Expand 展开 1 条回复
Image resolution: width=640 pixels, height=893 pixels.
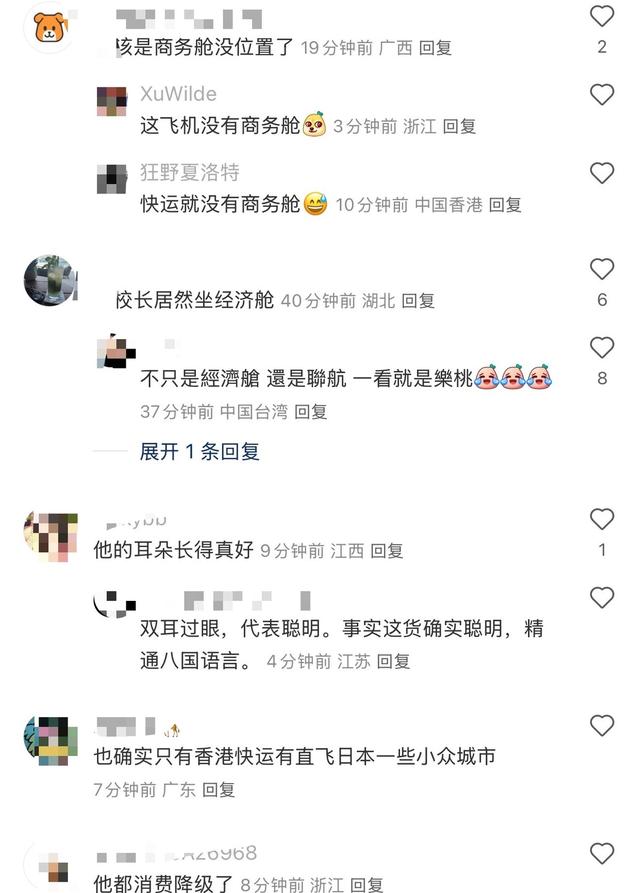pos(199,451)
